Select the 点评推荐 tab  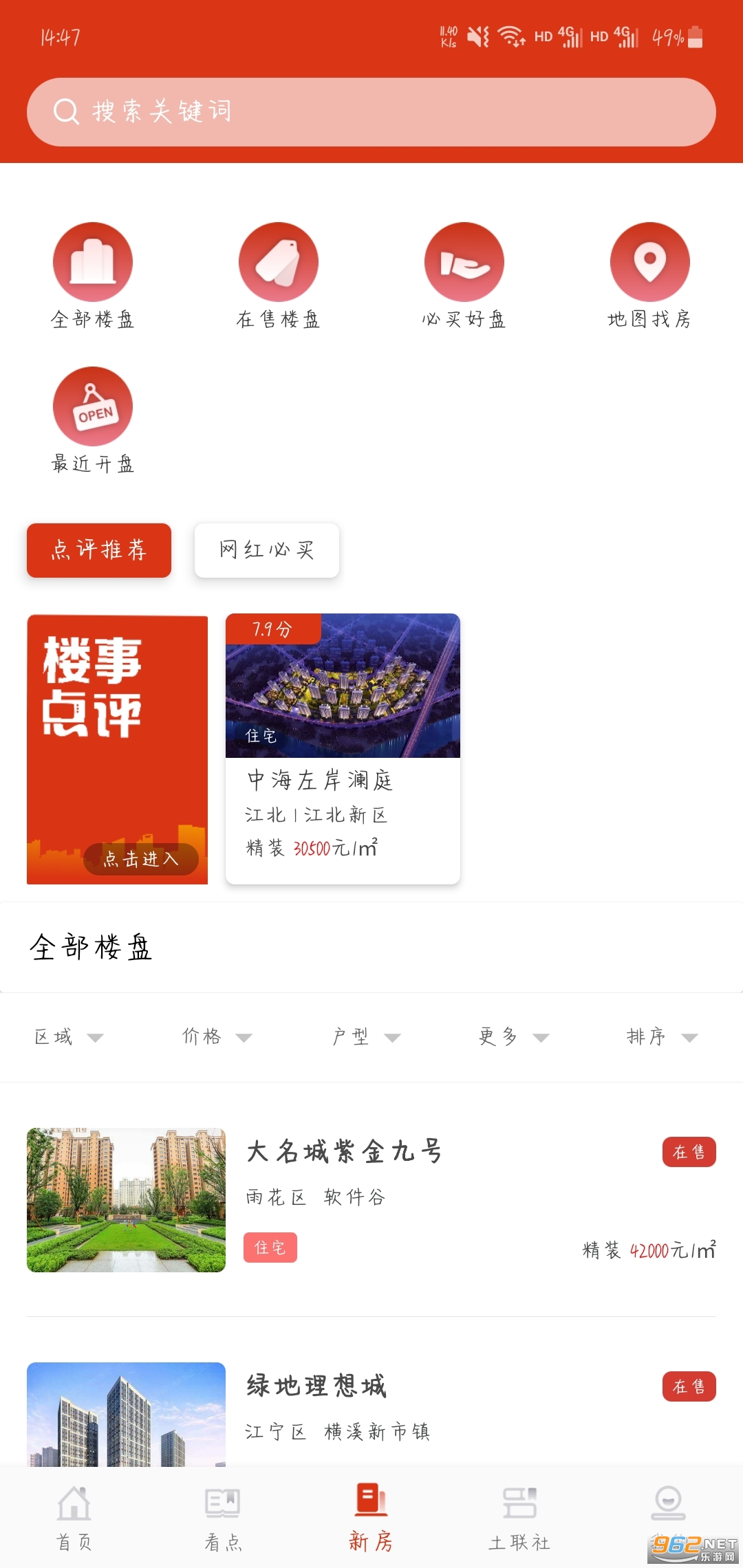(99, 550)
